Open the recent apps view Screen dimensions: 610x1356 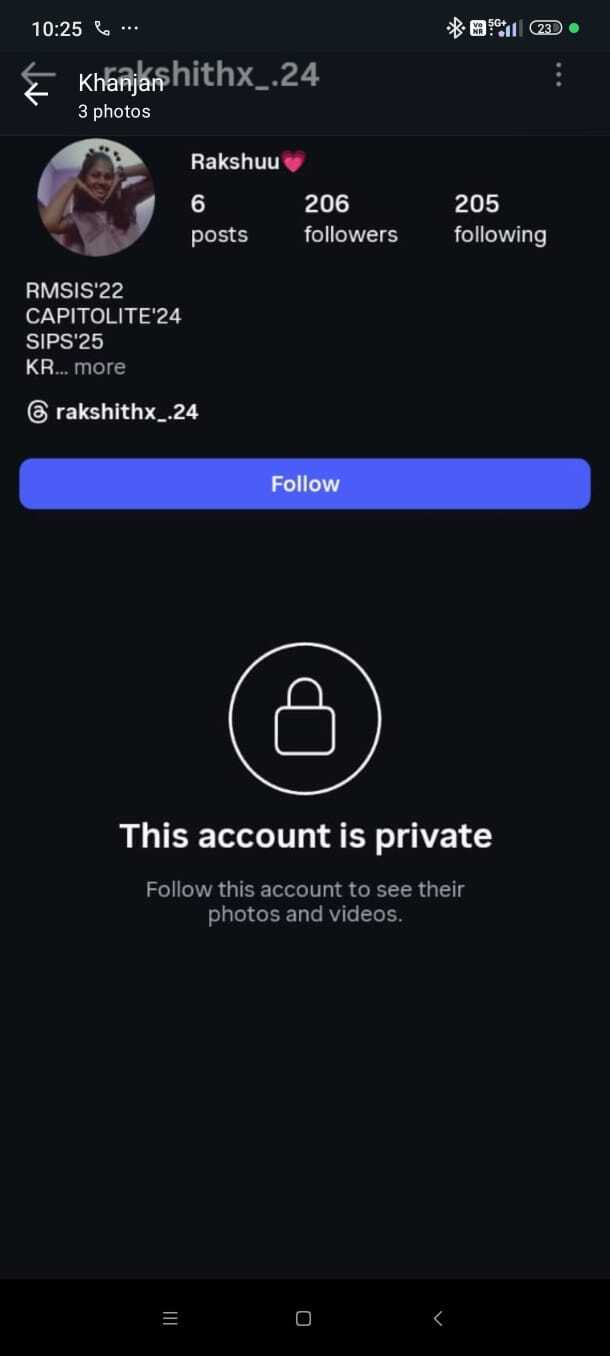(x=170, y=1318)
